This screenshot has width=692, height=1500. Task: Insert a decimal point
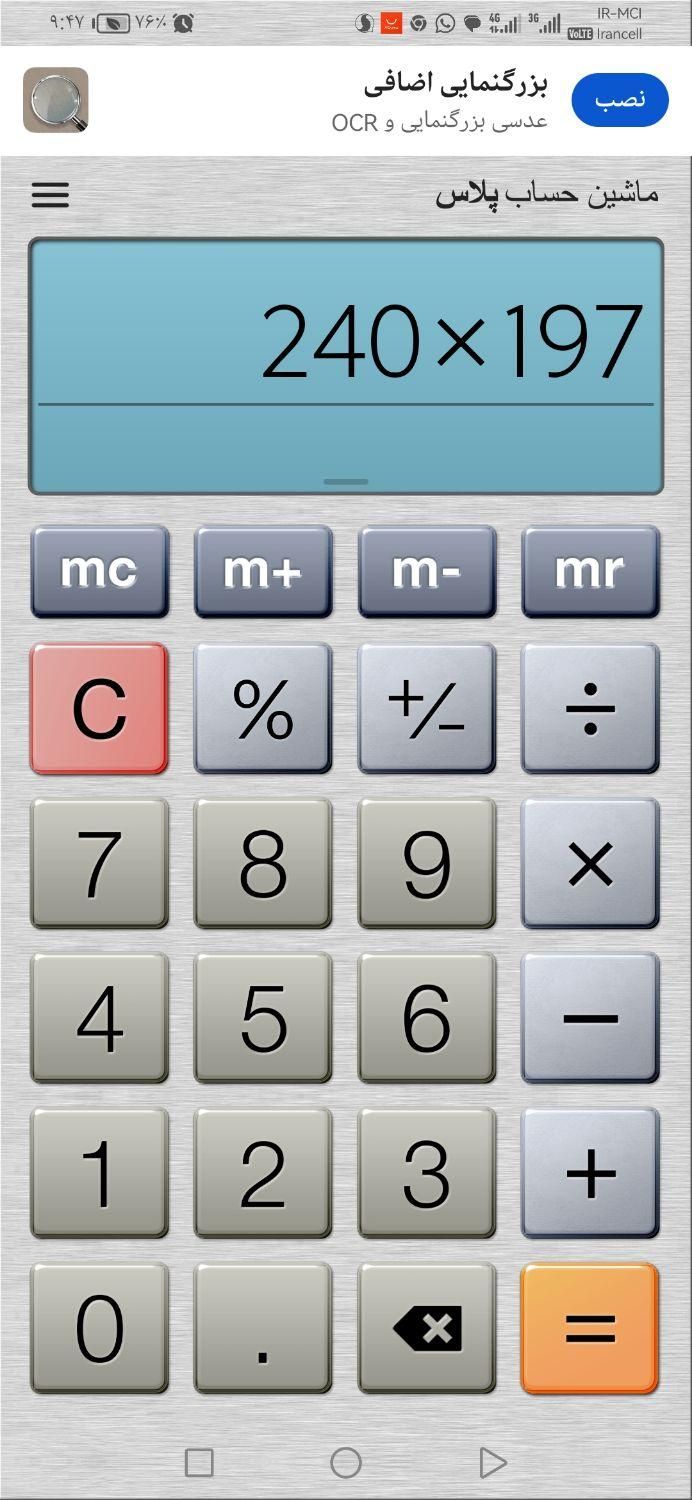(263, 1328)
